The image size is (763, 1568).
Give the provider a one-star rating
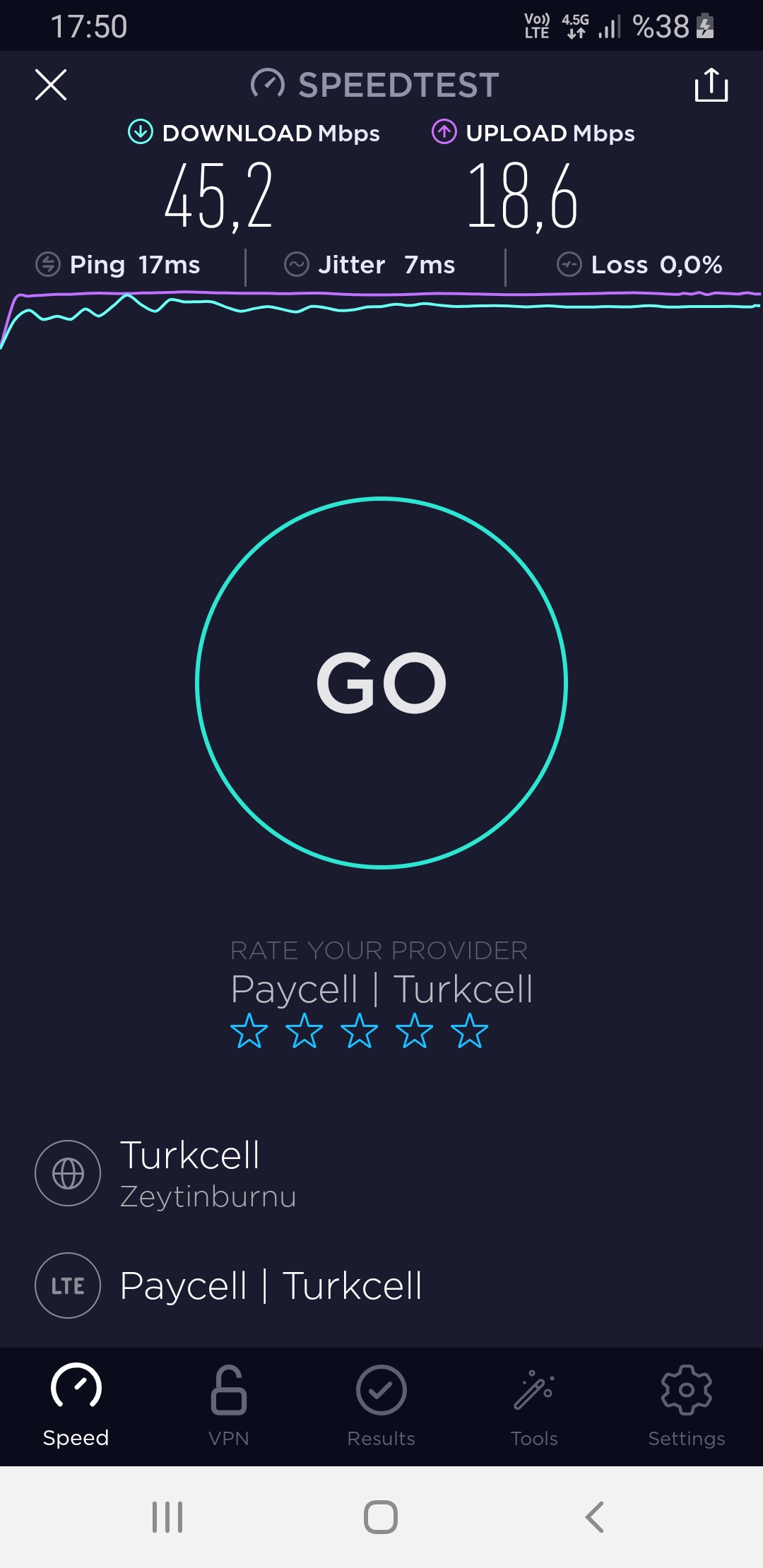pyautogui.click(x=249, y=1031)
